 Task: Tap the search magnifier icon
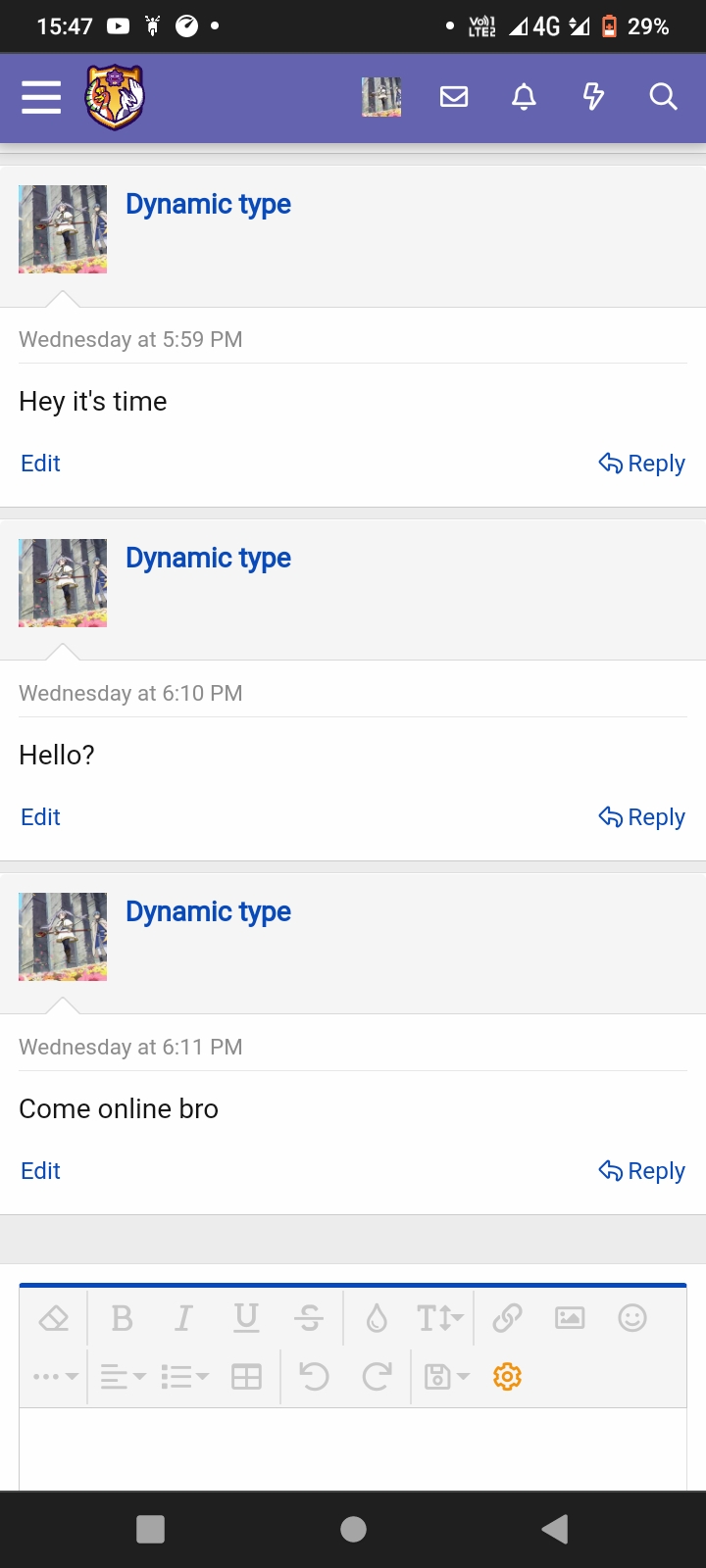[x=664, y=96]
